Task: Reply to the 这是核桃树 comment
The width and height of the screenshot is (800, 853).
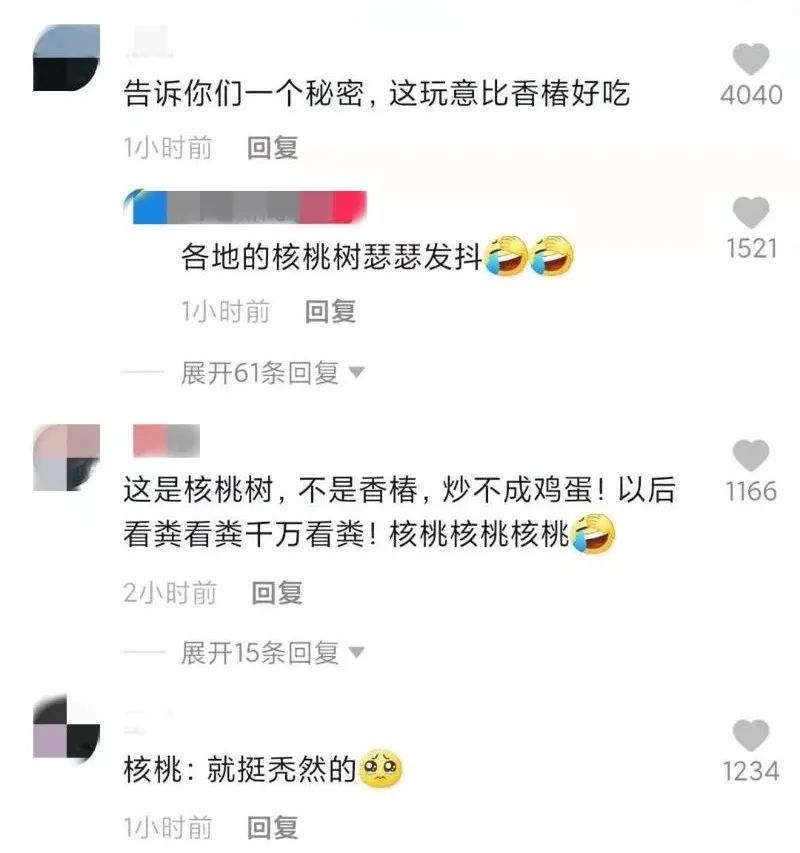Action: tap(276, 593)
